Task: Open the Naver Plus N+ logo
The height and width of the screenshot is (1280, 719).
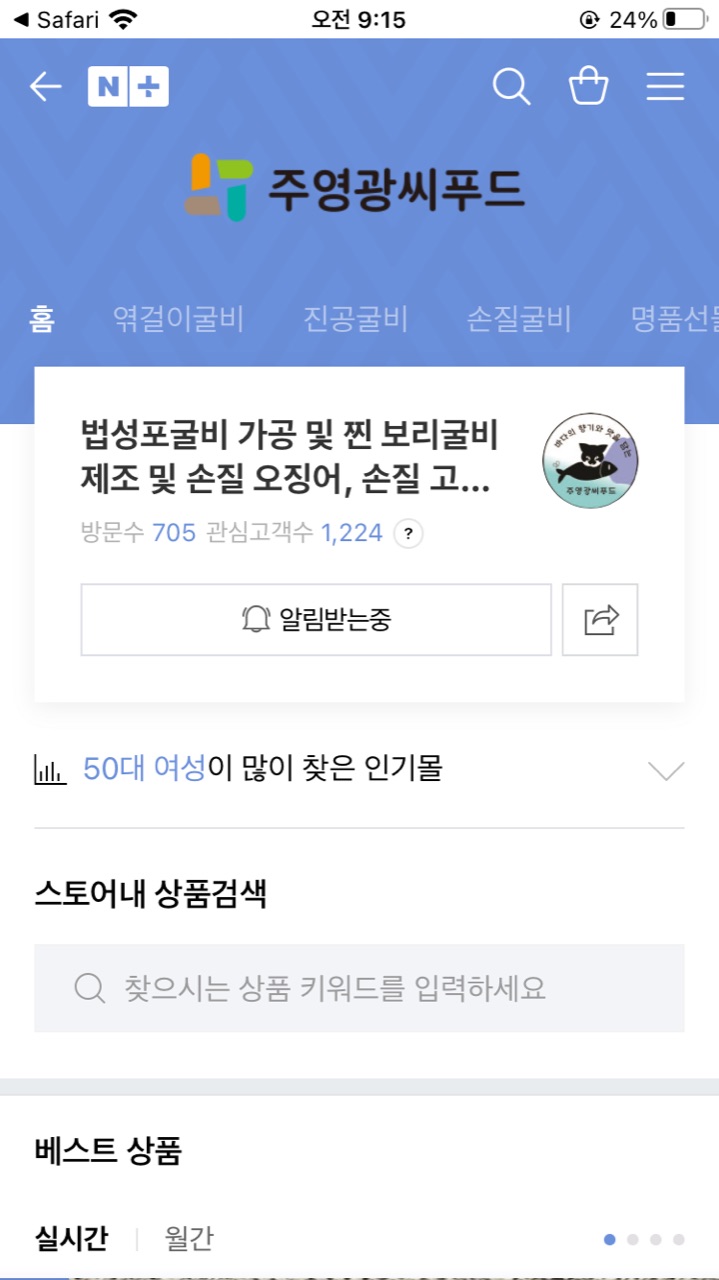Action: 128,87
